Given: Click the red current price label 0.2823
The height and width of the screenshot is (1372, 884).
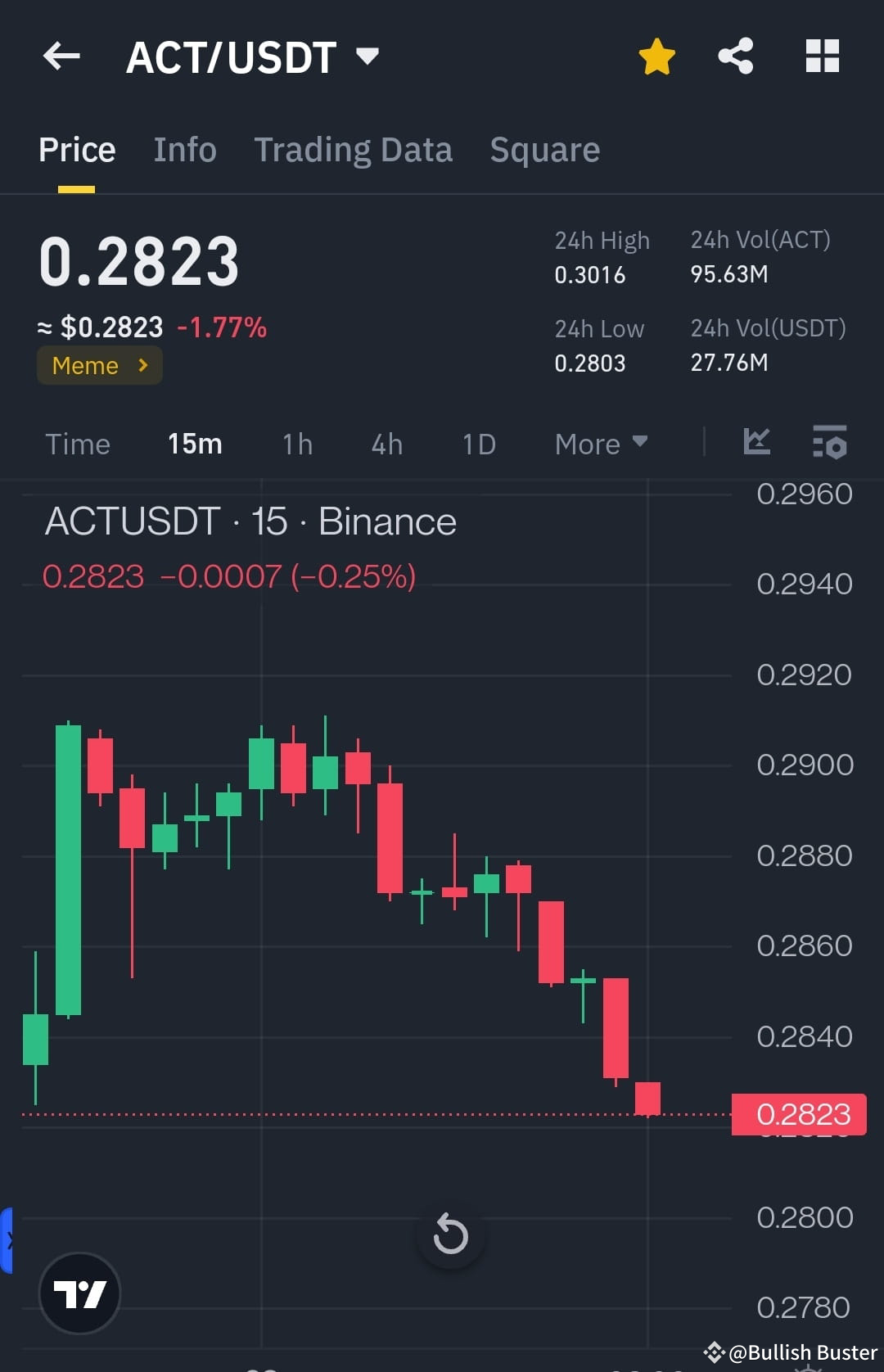Looking at the screenshot, I should [x=798, y=1113].
